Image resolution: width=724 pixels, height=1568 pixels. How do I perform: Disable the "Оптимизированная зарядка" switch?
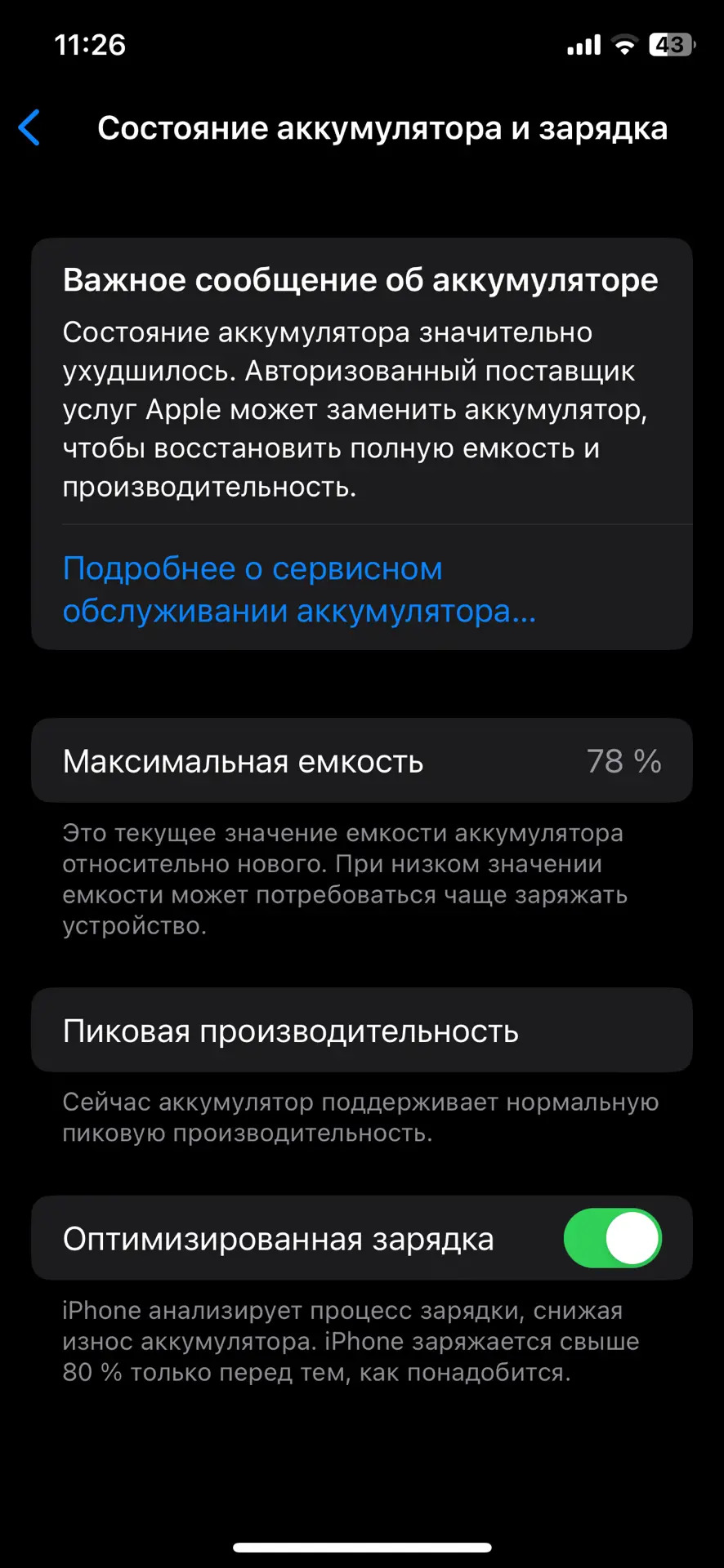pos(613,1238)
